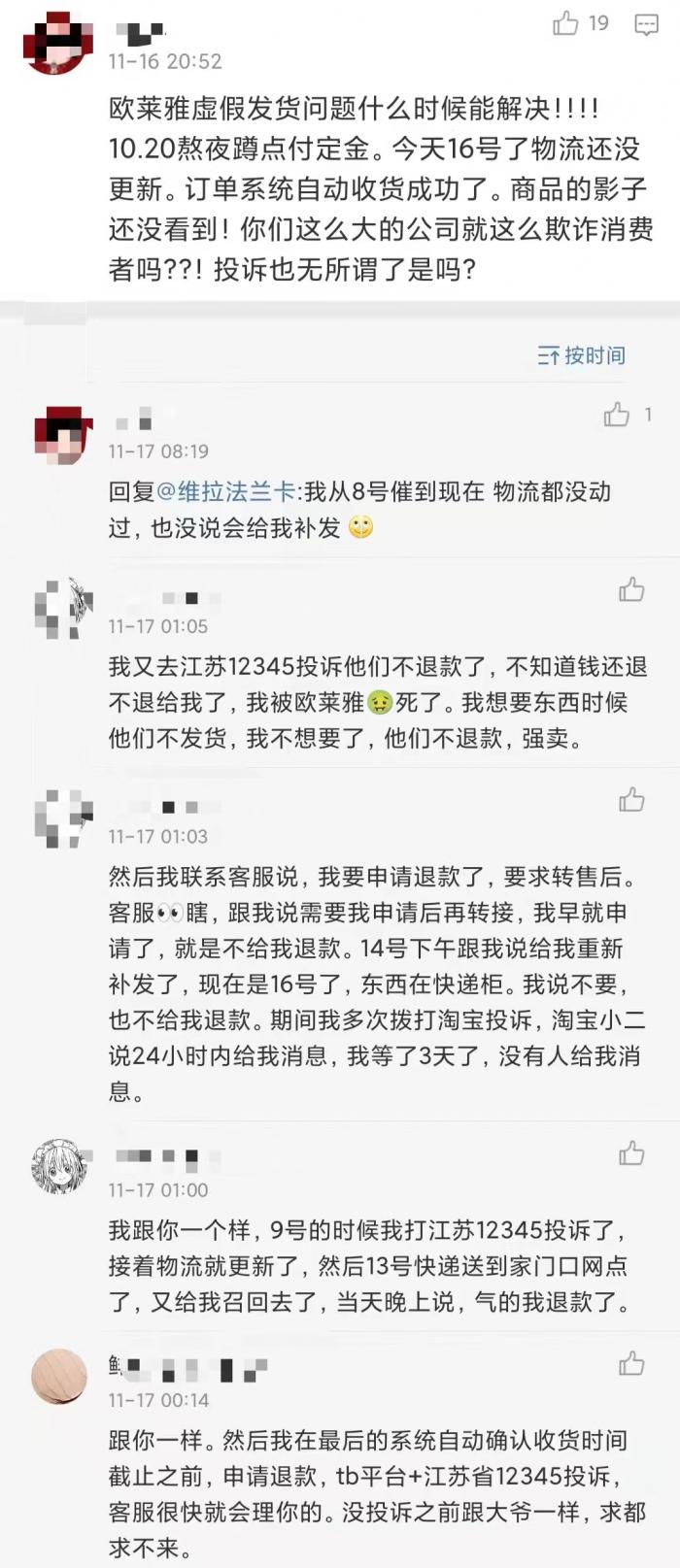
Task: Like the reply posted 11-17 08:19
Action: click(617, 416)
